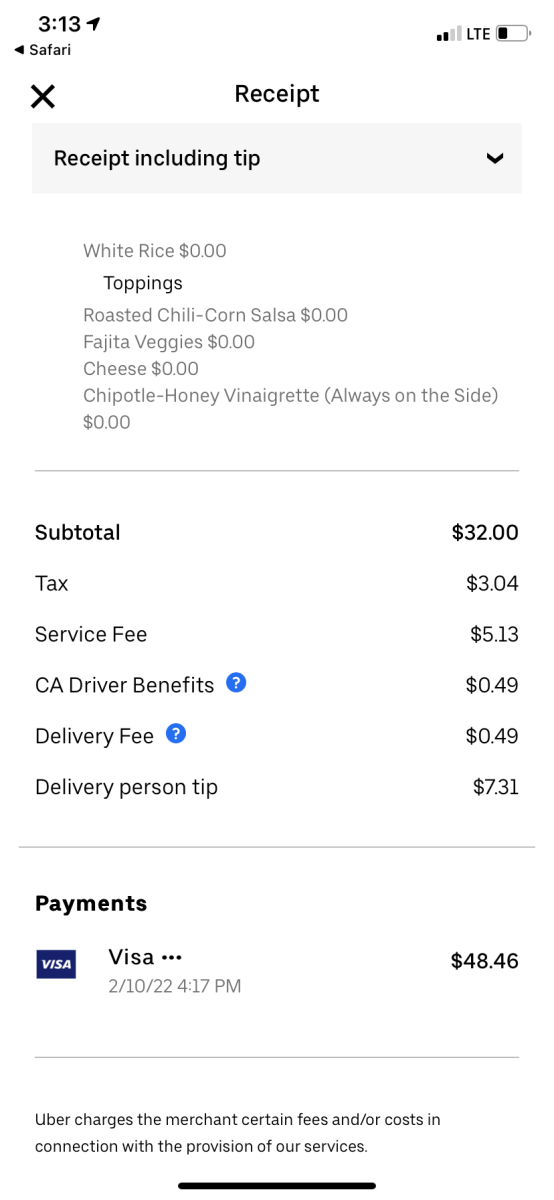Open the Delivery Fee info icon
554x1200 pixels.
coord(176,734)
